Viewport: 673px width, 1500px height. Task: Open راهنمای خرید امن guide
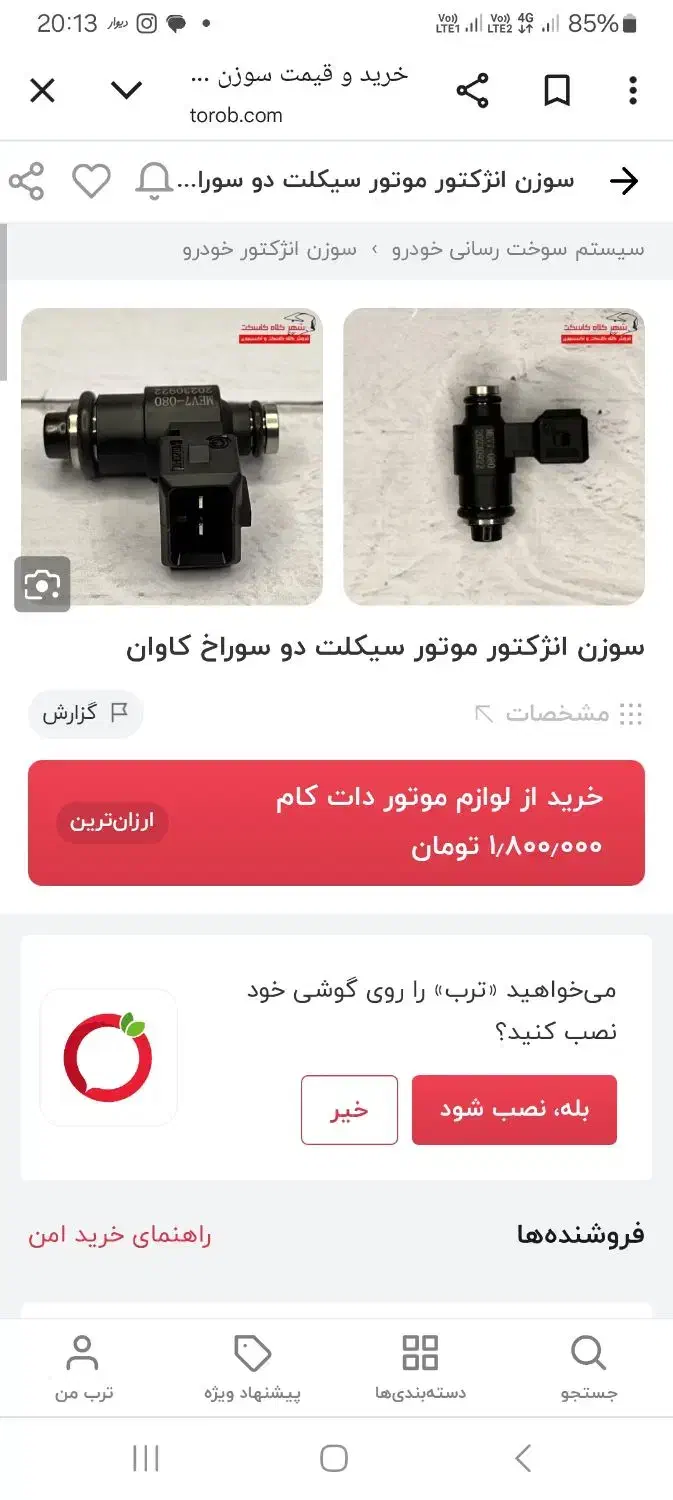(120, 1235)
